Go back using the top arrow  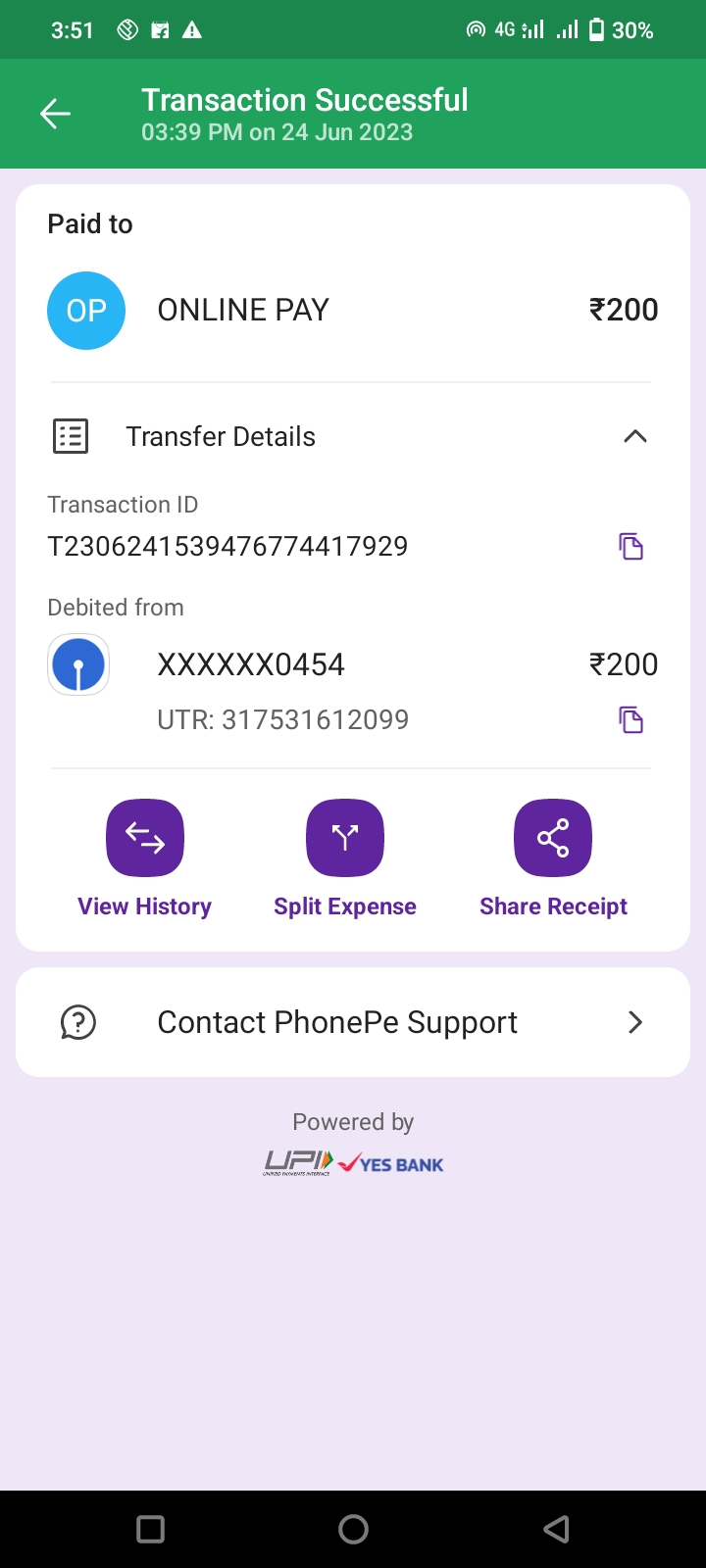(x=55, y=114)
